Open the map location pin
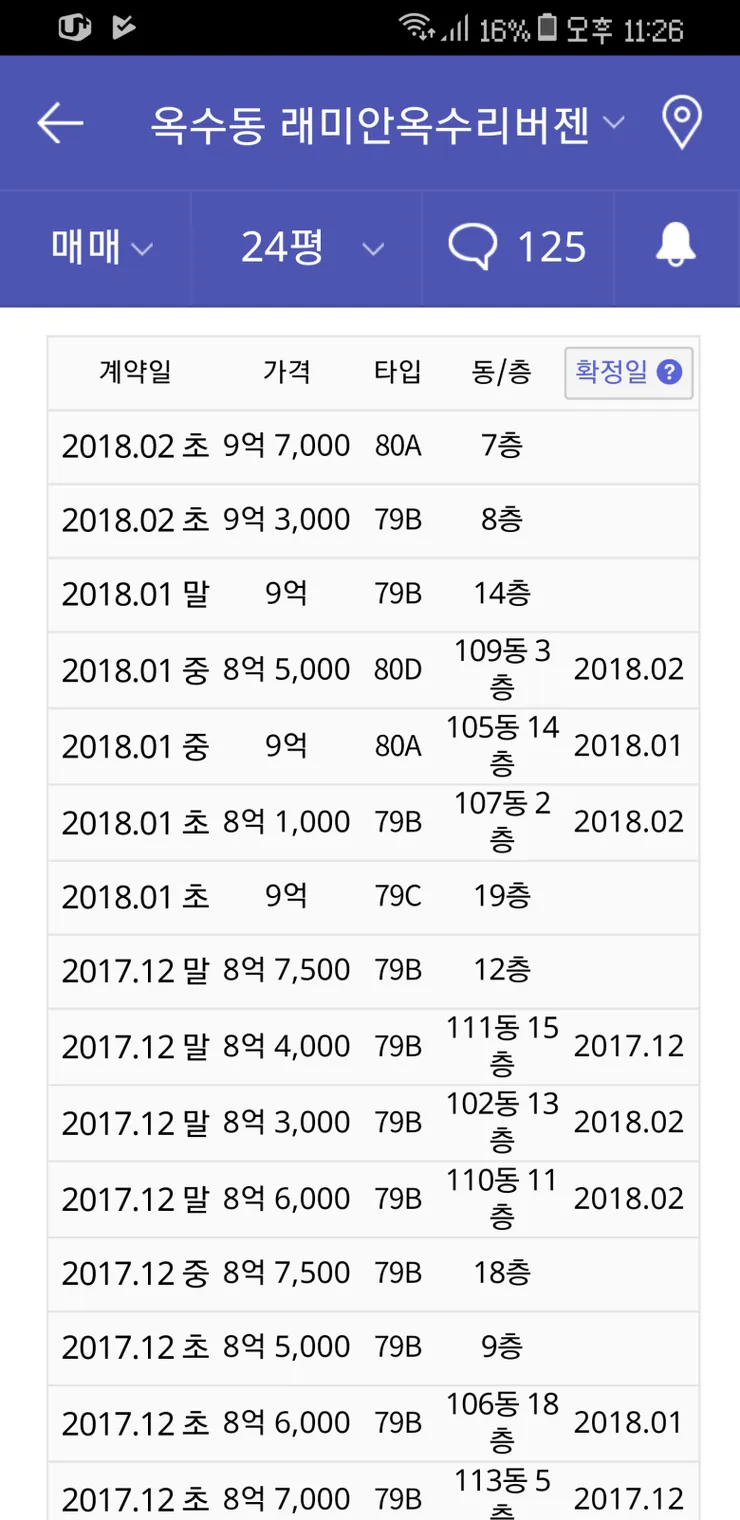Viewport: 740px width, 1520px height. [682, 123]
